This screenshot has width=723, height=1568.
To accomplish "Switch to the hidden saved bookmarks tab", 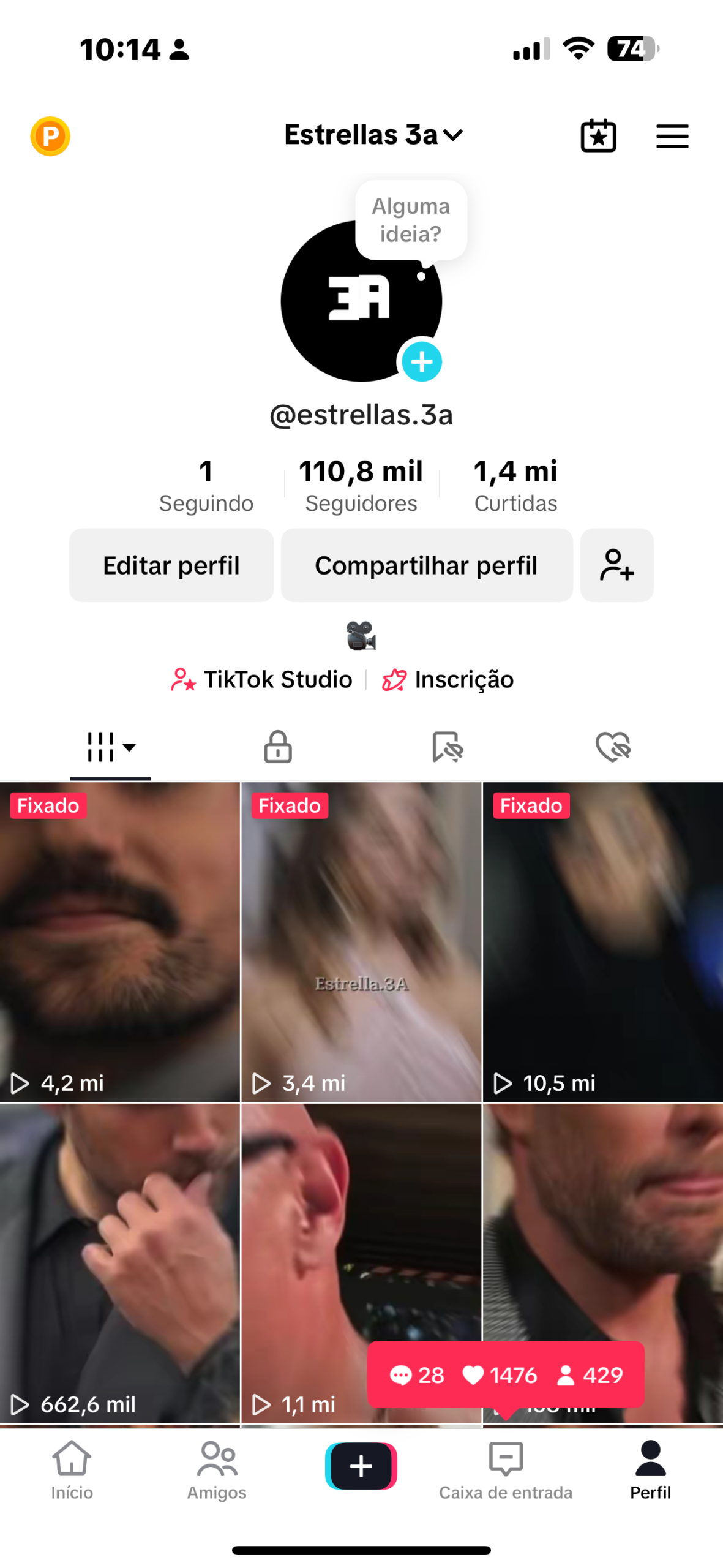I will pyautogui.click(x=447, y=747).
